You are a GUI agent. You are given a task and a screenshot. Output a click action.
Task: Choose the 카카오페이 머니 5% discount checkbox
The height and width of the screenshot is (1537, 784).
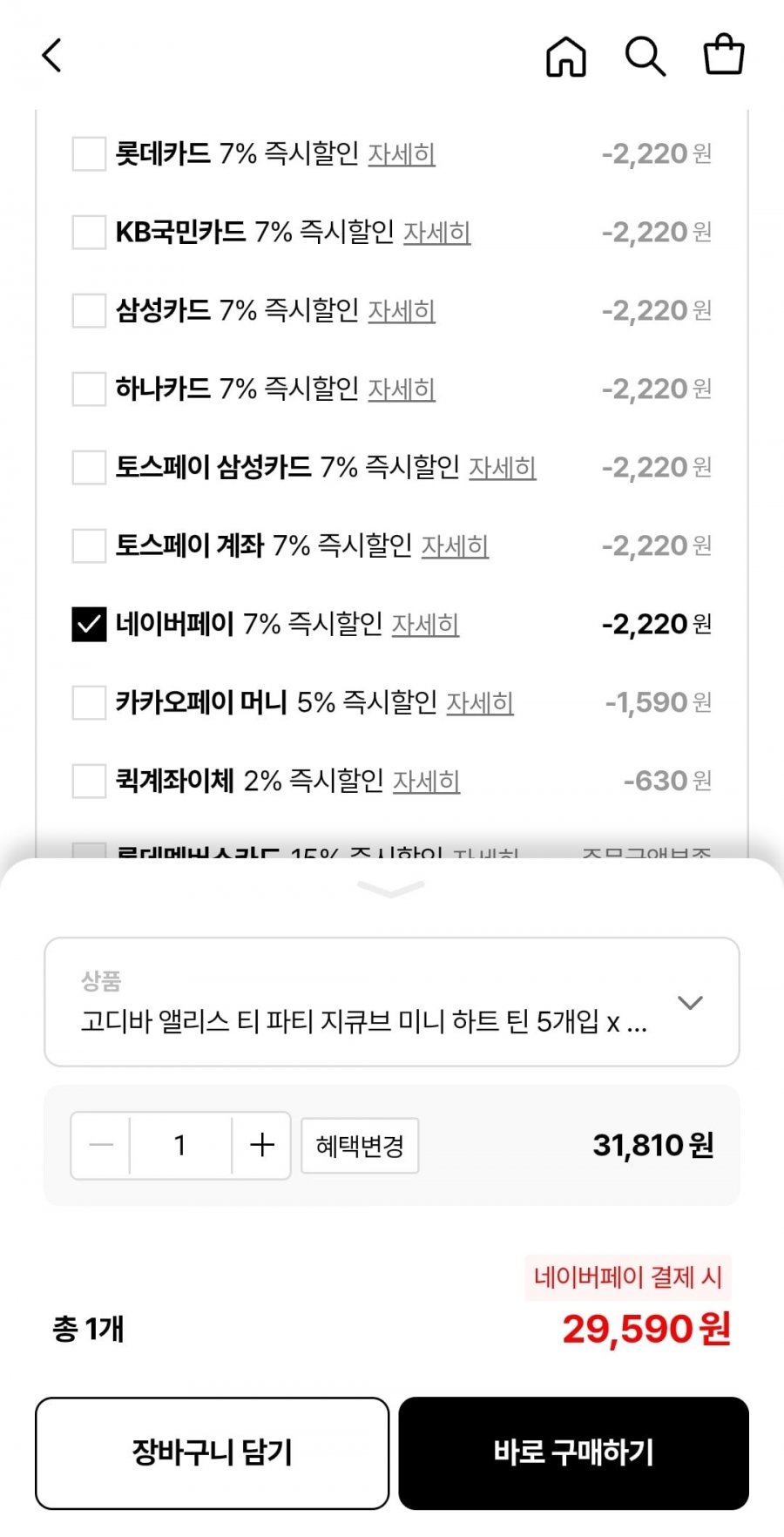tap(89, 702)
